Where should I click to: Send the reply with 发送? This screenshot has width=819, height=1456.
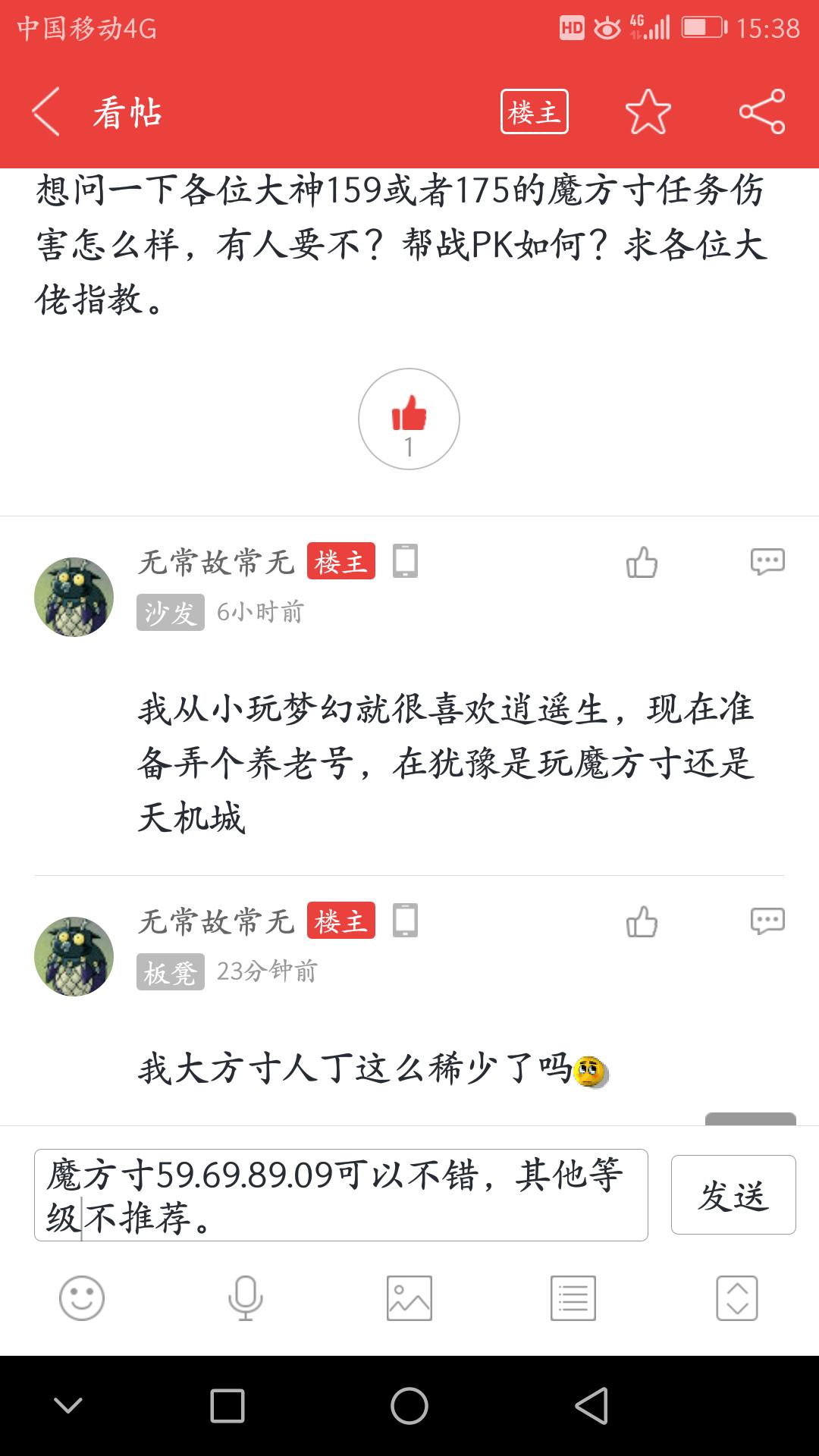[x=733, y=1195]
